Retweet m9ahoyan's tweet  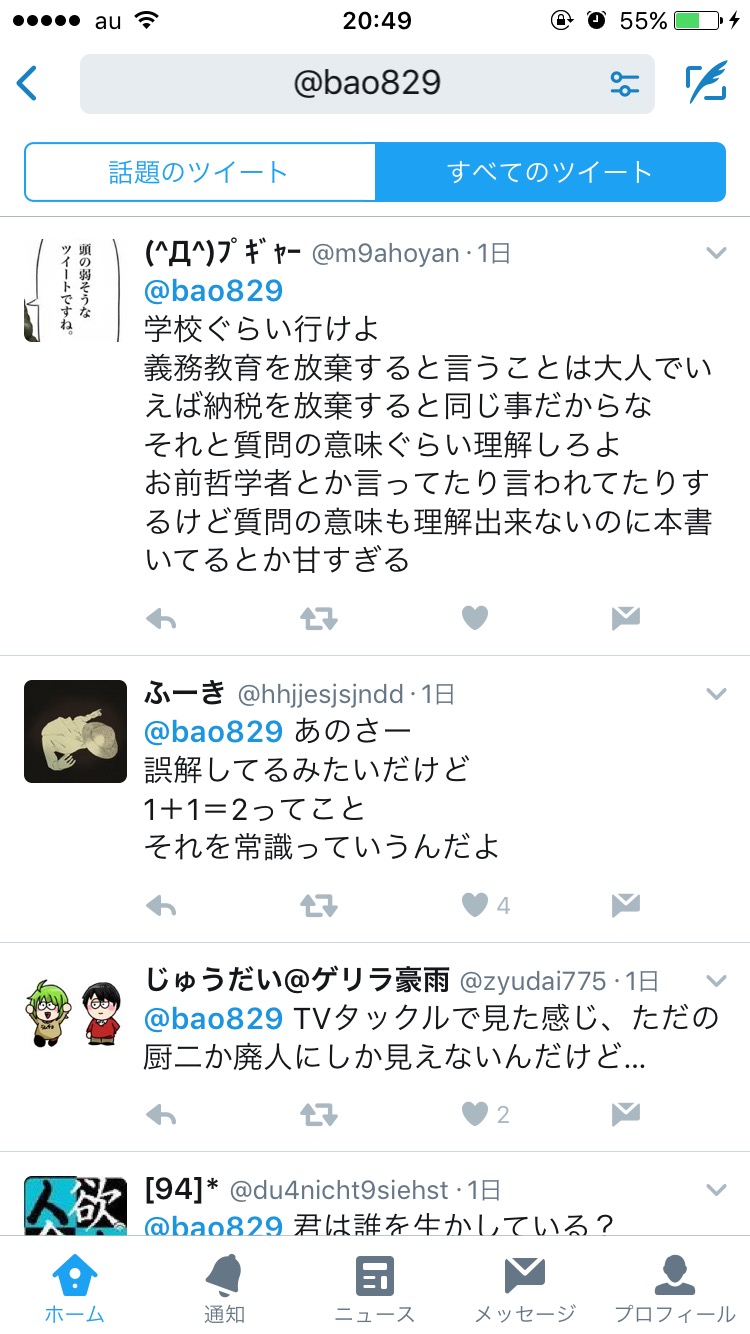click(x=319, y=620)
